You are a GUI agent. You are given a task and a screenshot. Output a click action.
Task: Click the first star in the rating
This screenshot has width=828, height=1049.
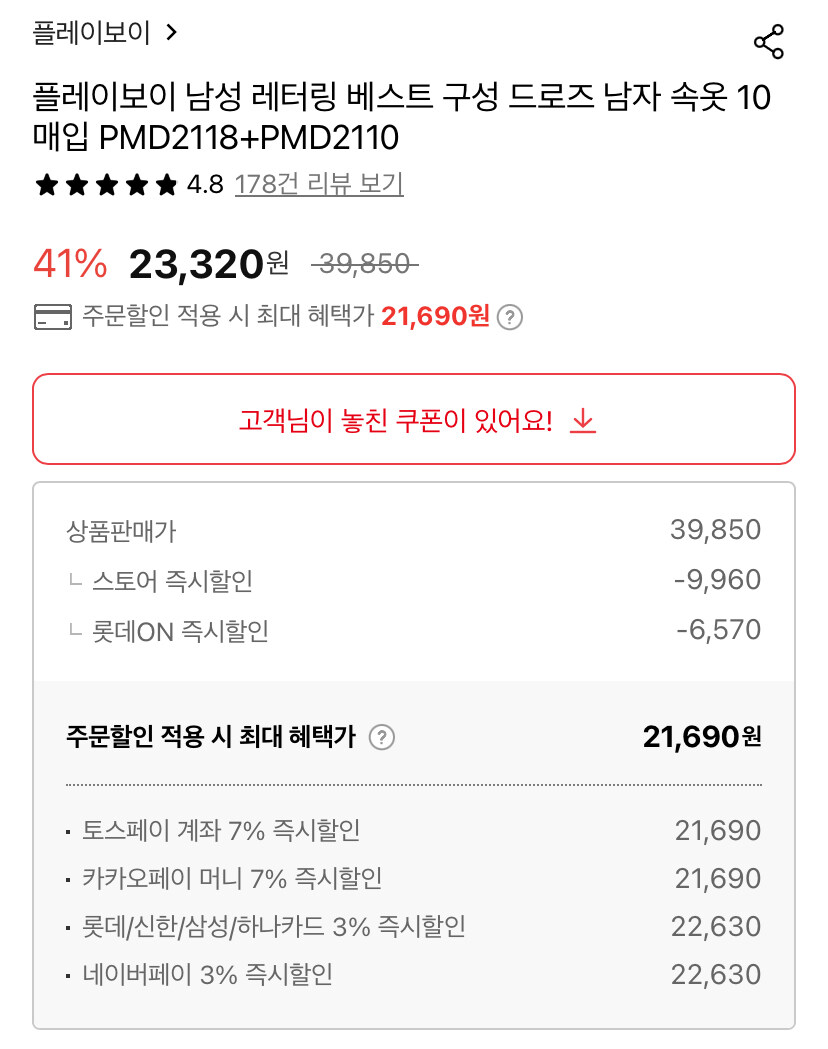coord(45,184)
